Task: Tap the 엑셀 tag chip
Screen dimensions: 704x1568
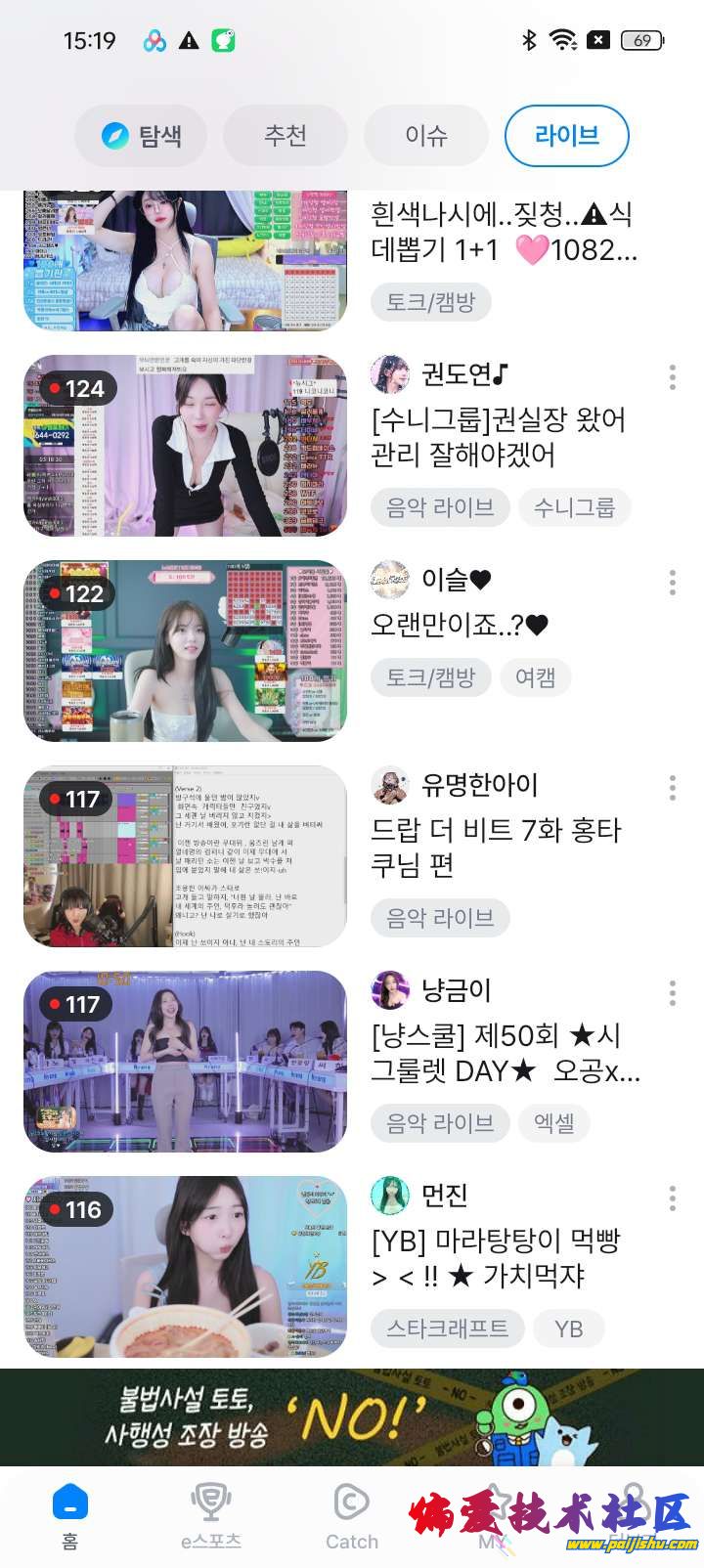Action: click(x=553, y=1123)
